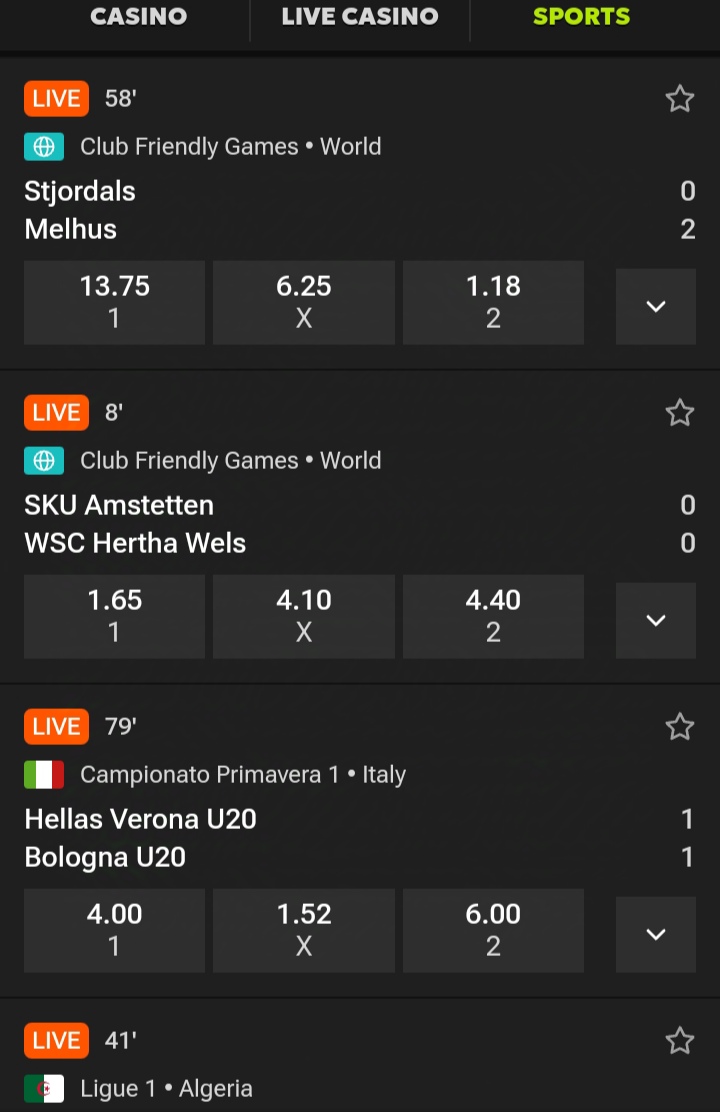
Task: Favorite the SKU Amstetten match
Action: tap(680, 412)
